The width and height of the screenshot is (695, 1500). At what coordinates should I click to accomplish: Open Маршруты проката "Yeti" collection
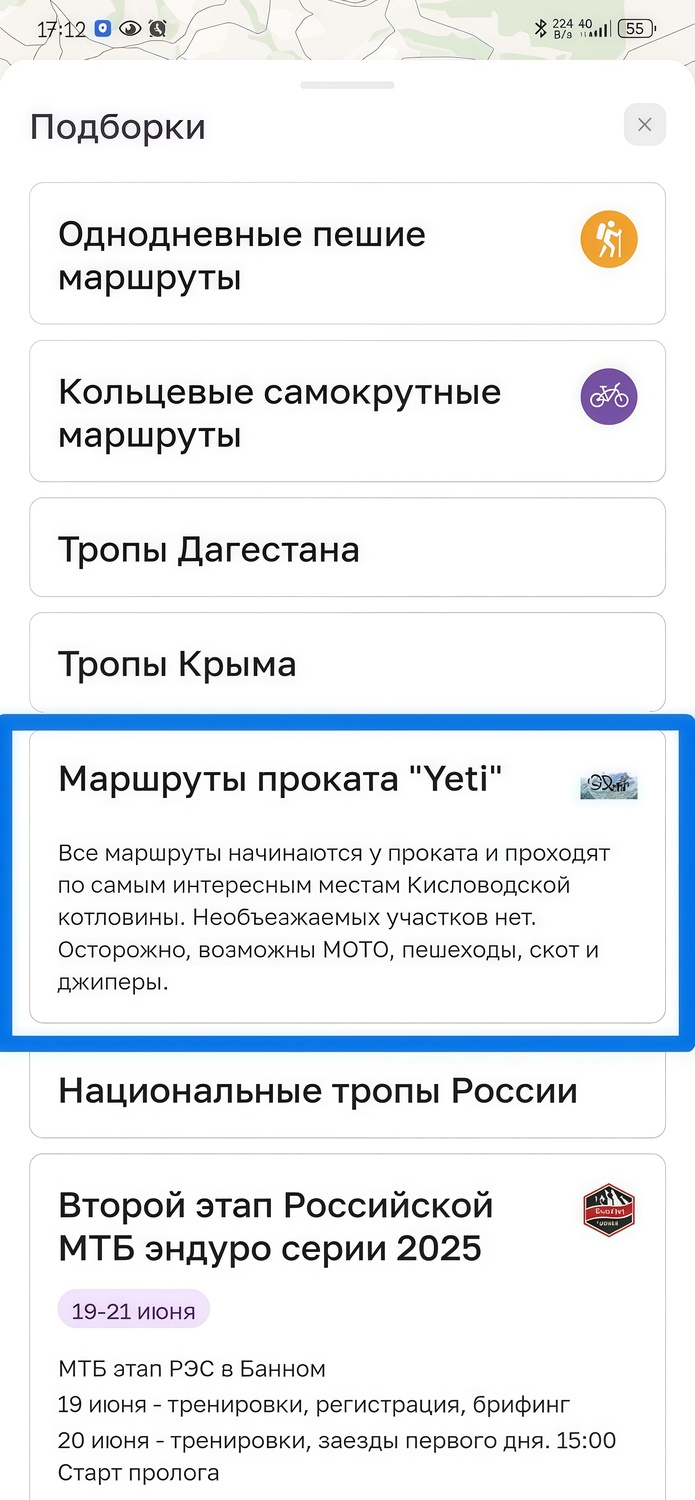tap(347, 876)
